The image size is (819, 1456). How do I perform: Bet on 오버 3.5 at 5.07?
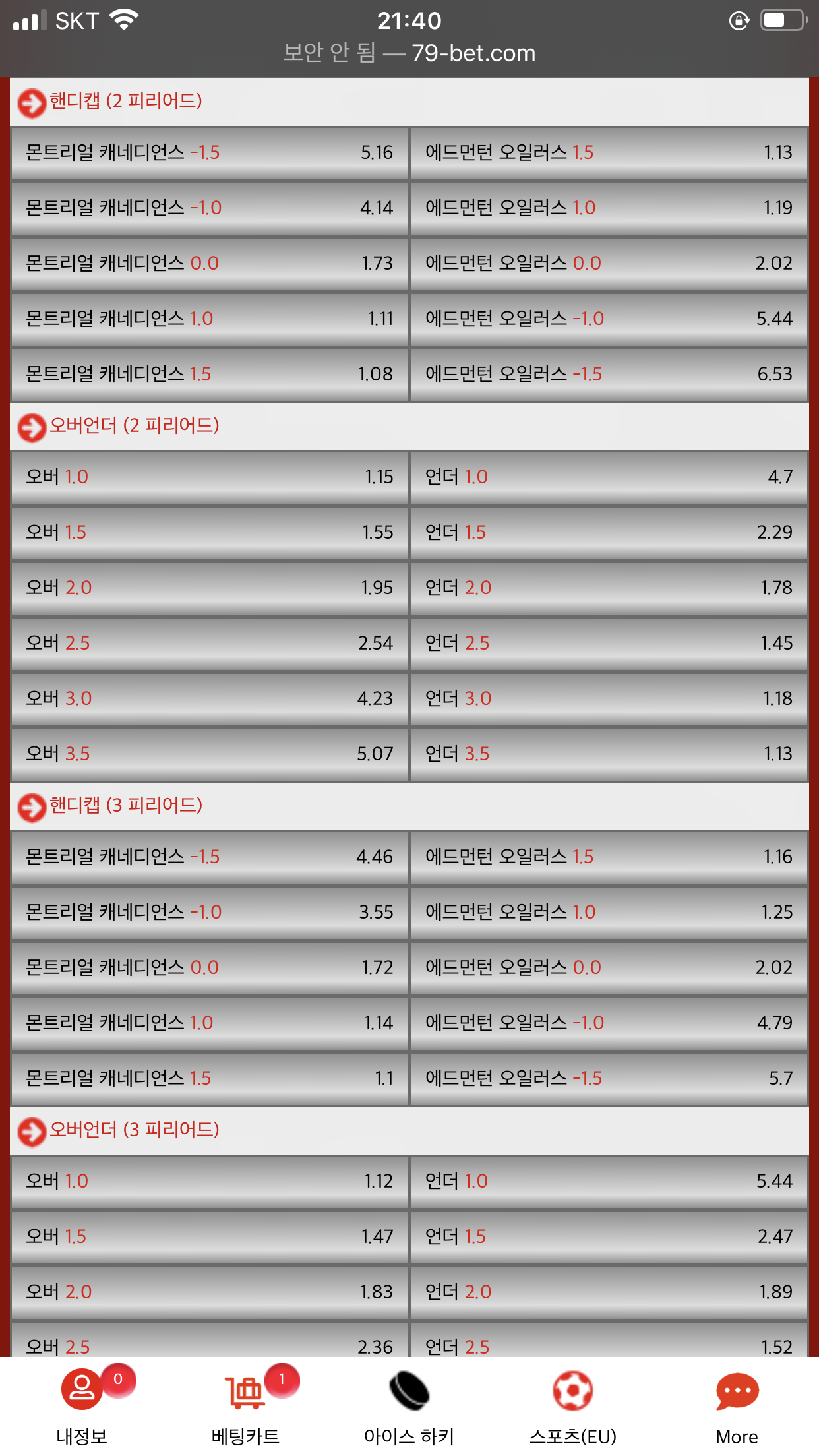[209, 754]
